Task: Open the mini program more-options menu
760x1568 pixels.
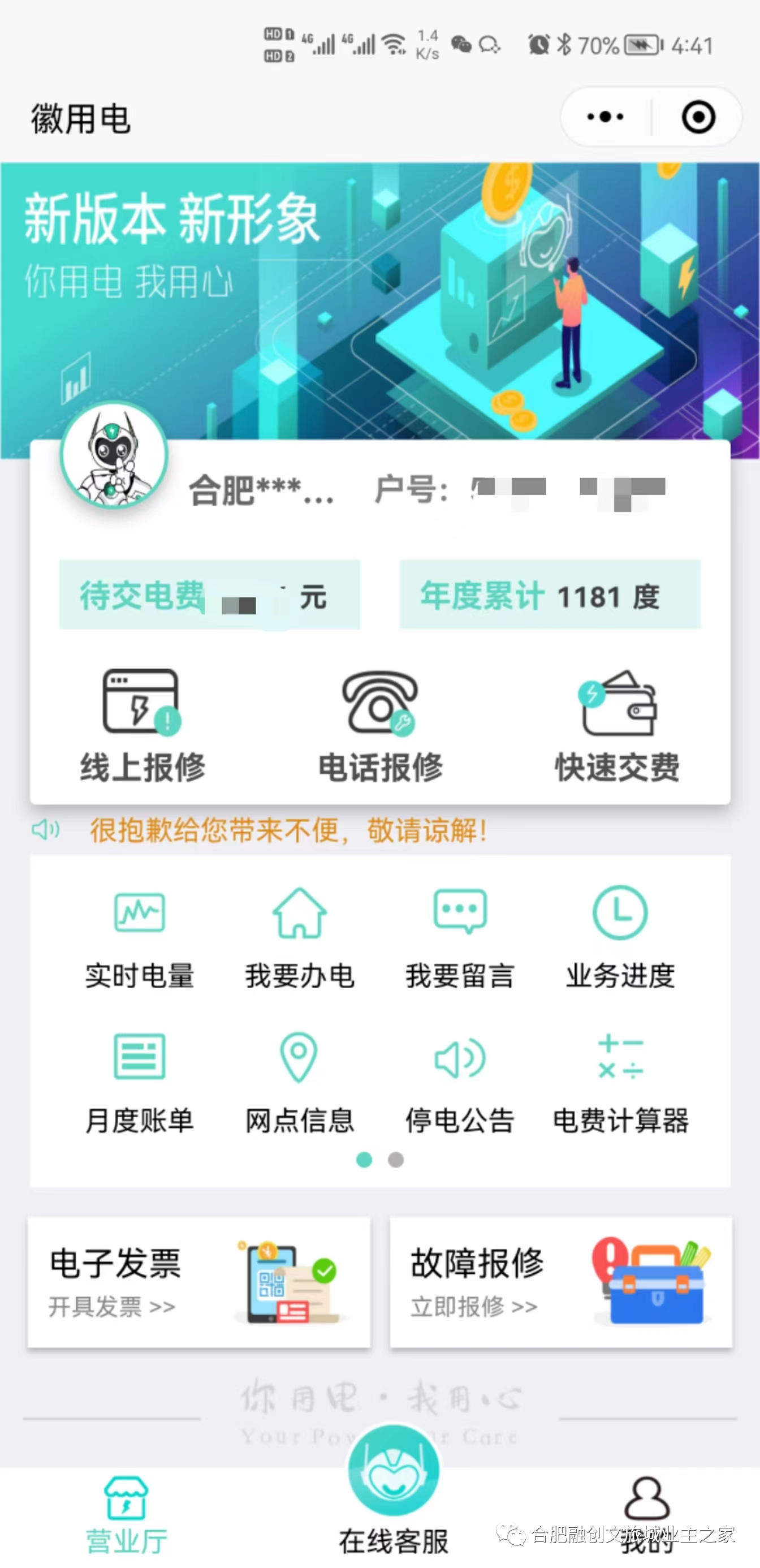Action: point(605,117)
